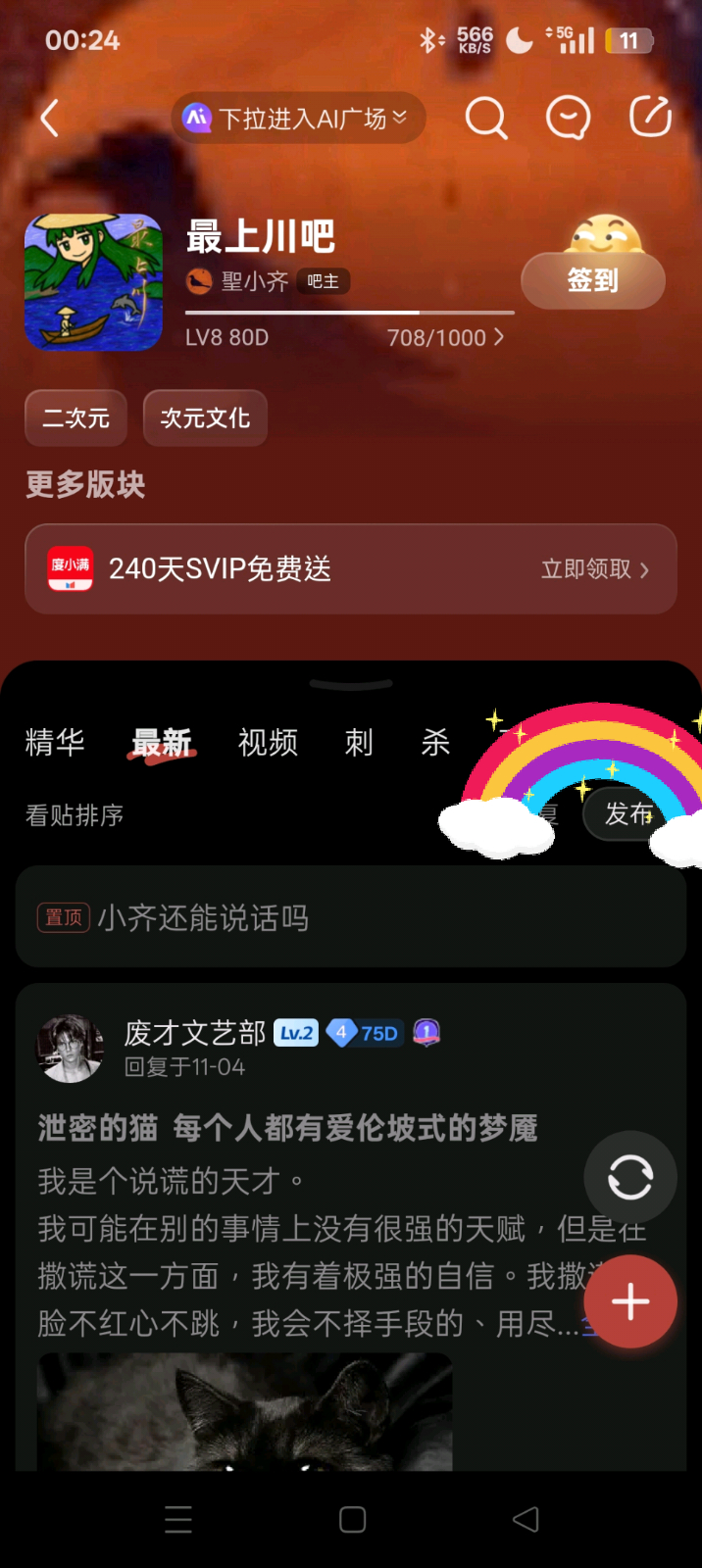Select the 次元文化 tag chip
The height and width of the screenshot is (1568, 702).
[x=205, y=418]
